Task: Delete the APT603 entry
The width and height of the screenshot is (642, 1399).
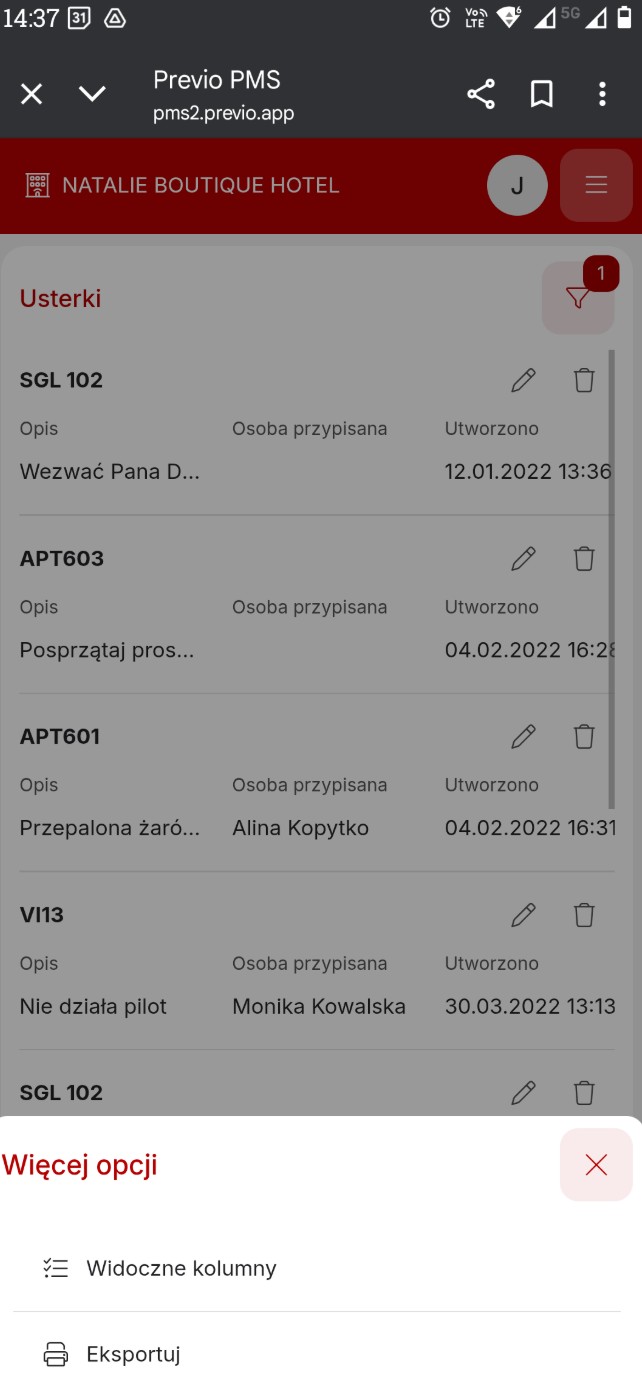Action: tap(584, 558)
